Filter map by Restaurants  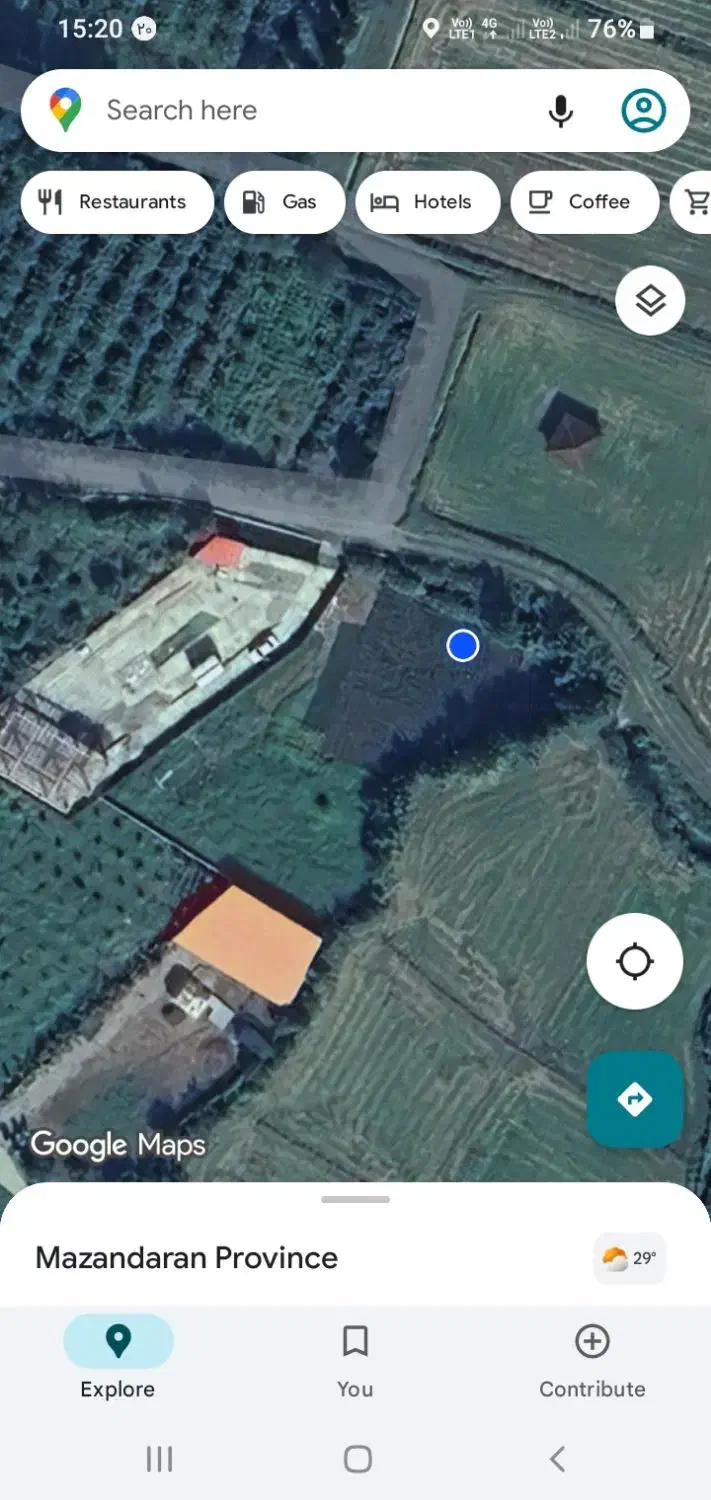point(117,202)
